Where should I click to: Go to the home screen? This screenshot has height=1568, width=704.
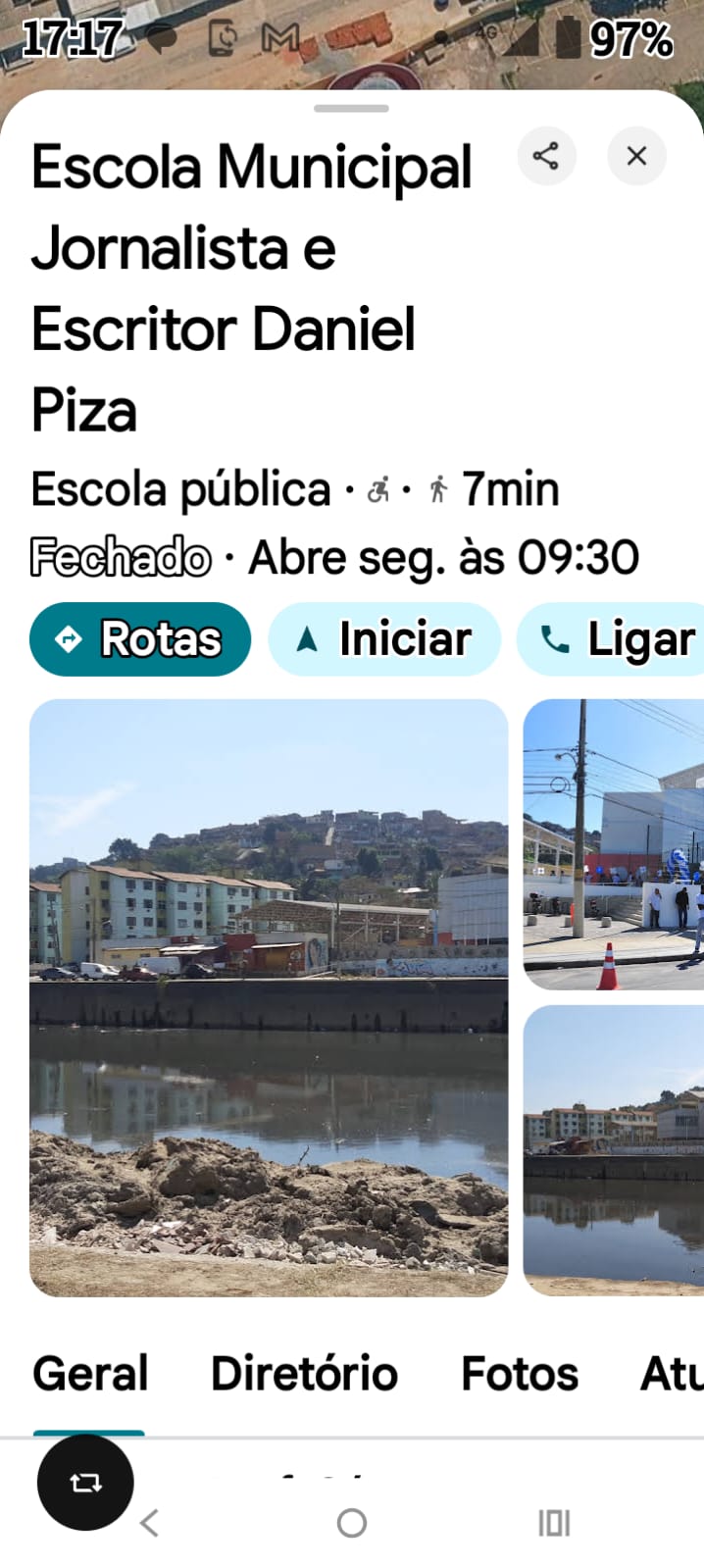pos(352,1523)
